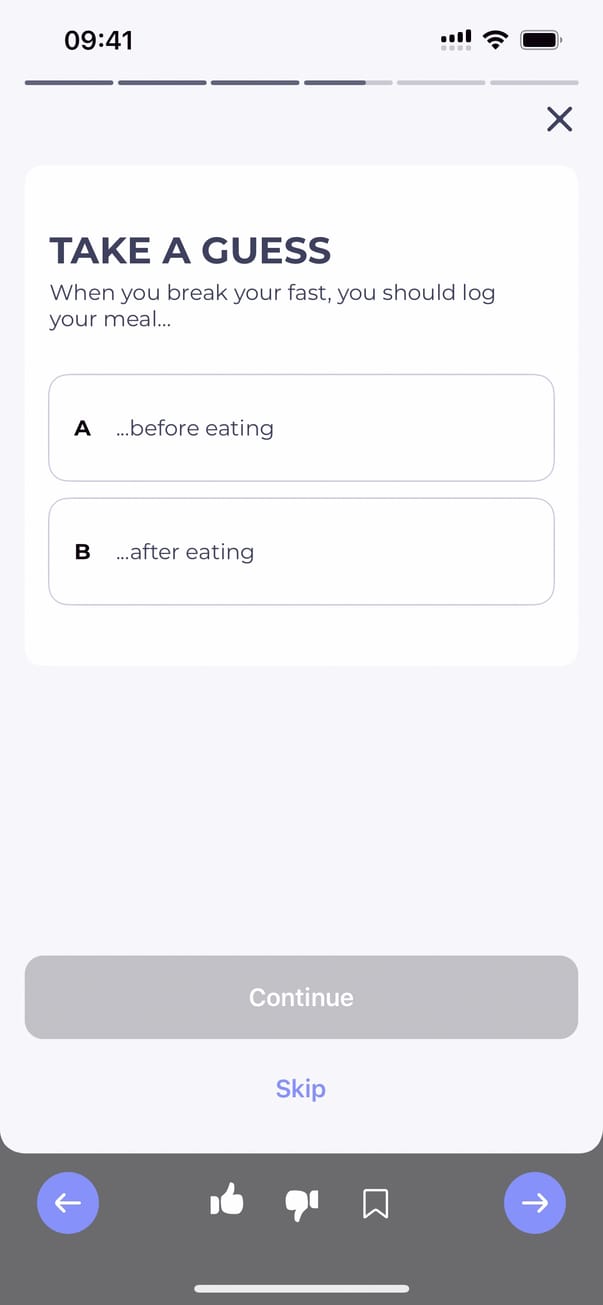Viewport: 603px width, 1305px height.
Task: Give this lesson a thumbs up
Action: [x=227, y=1203]
